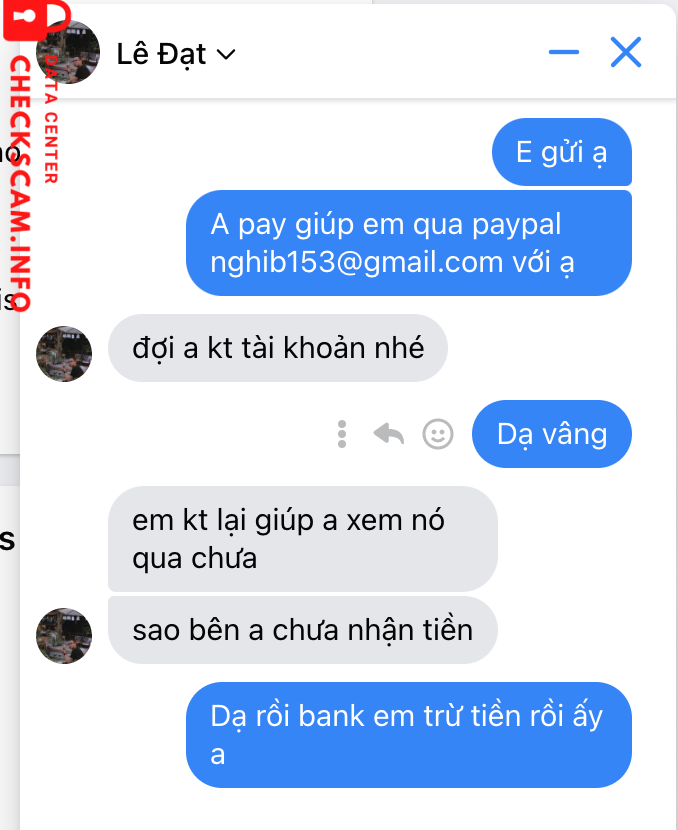
Task: Minimize the chat window
Action: click(564, 52)
